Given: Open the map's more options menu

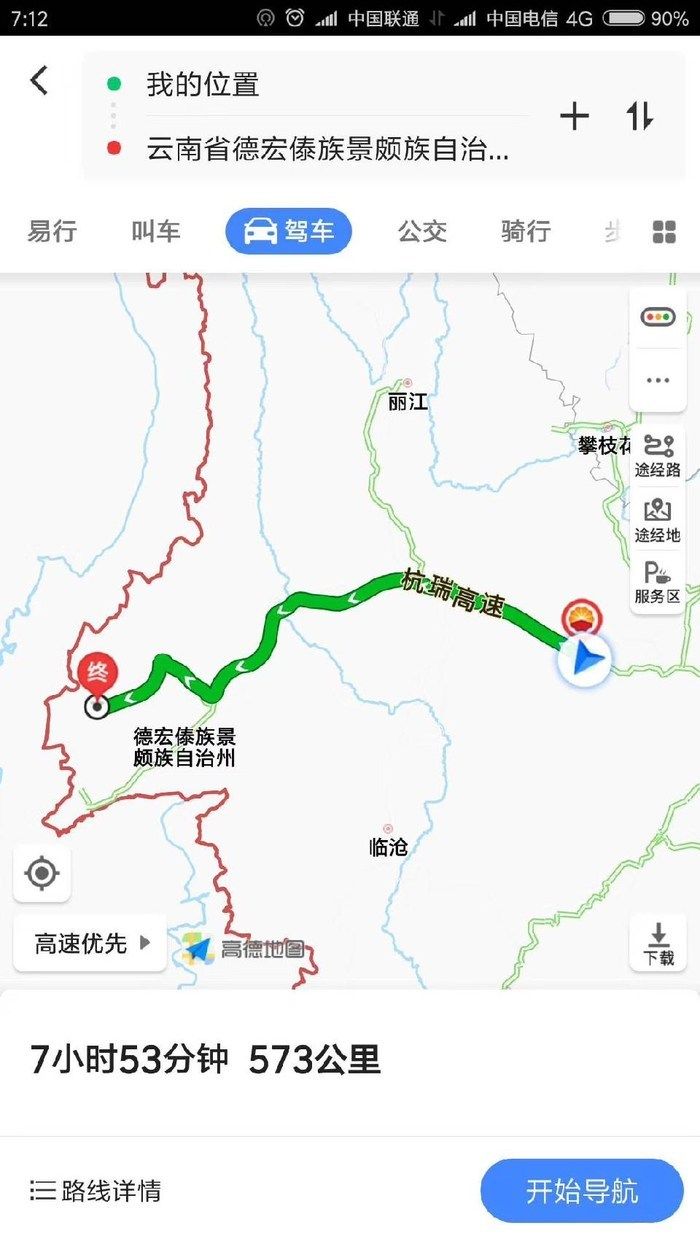Looking at the screenshot, I should (x=658, y=380).
